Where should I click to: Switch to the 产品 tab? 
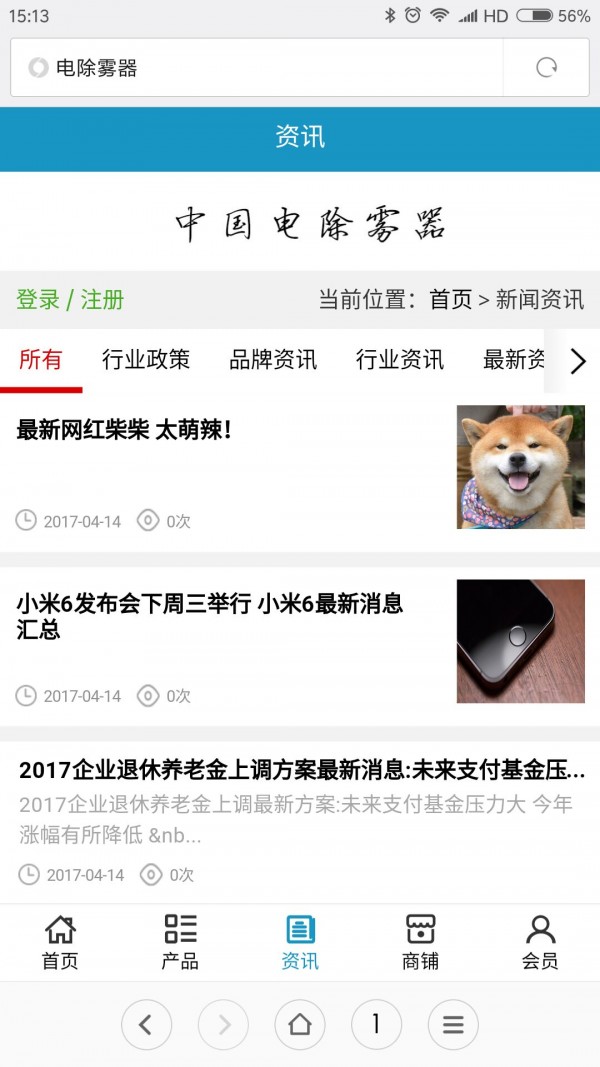(x=180, y=942)
